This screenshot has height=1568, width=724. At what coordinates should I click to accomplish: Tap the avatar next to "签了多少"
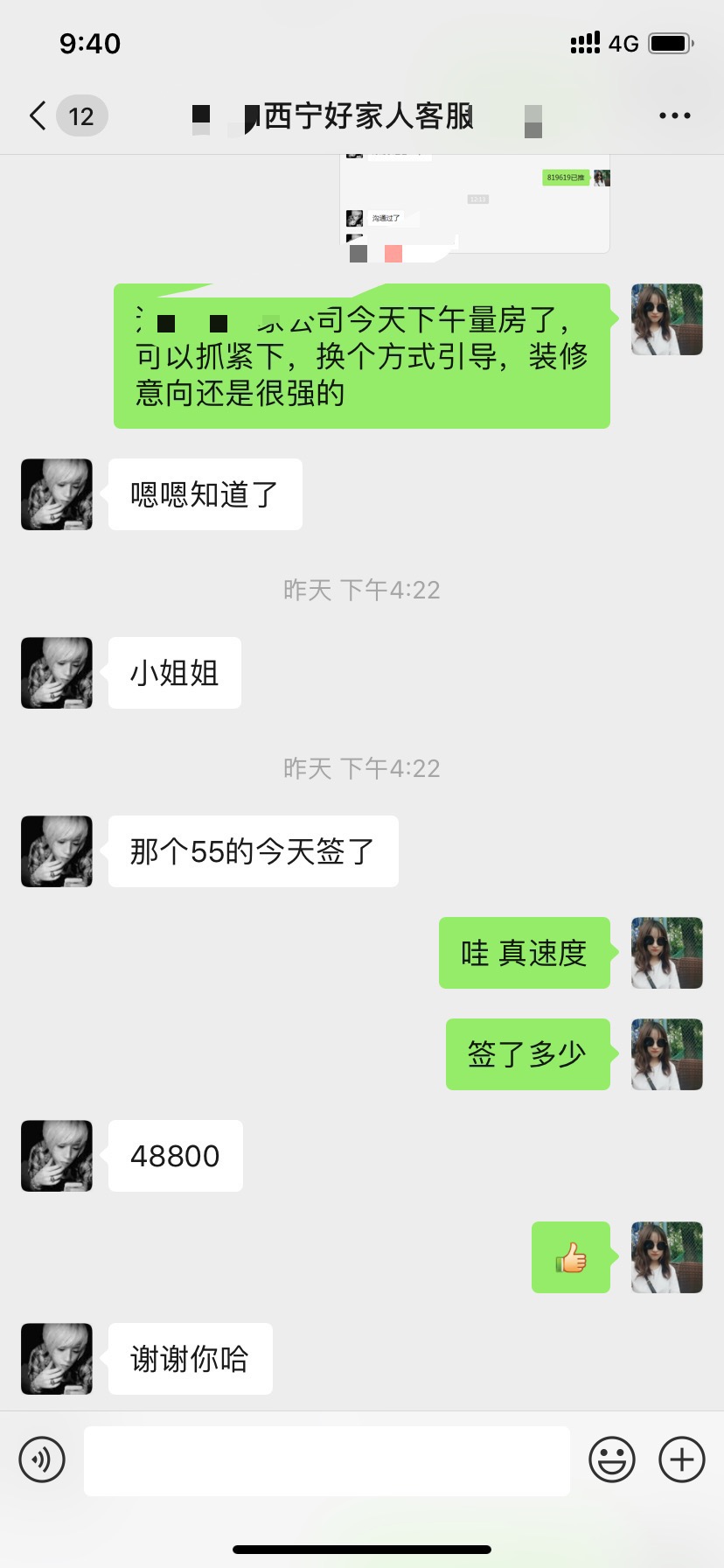tap(667, 1054)
